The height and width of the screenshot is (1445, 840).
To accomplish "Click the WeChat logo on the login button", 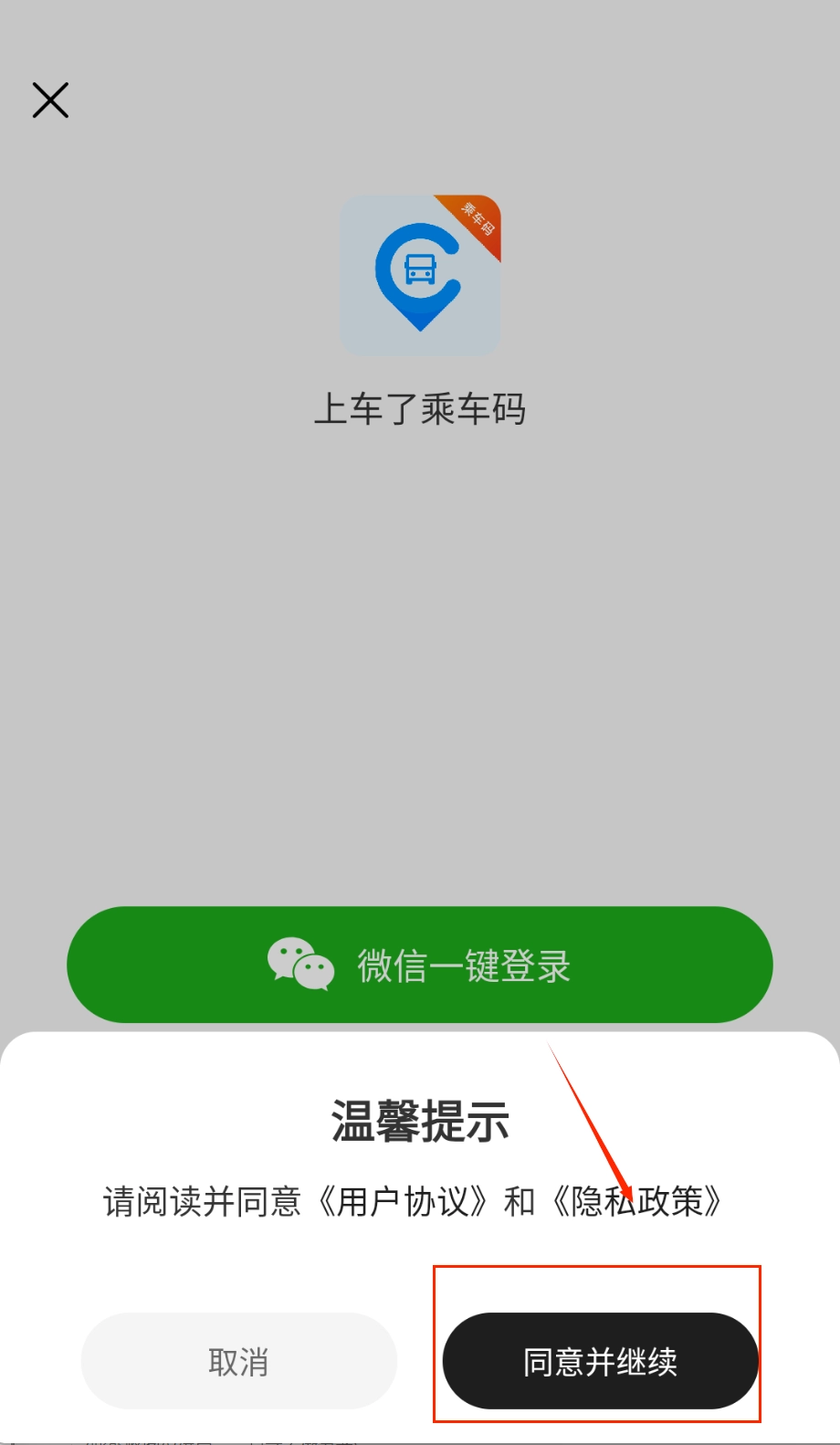I will point(301,965).
